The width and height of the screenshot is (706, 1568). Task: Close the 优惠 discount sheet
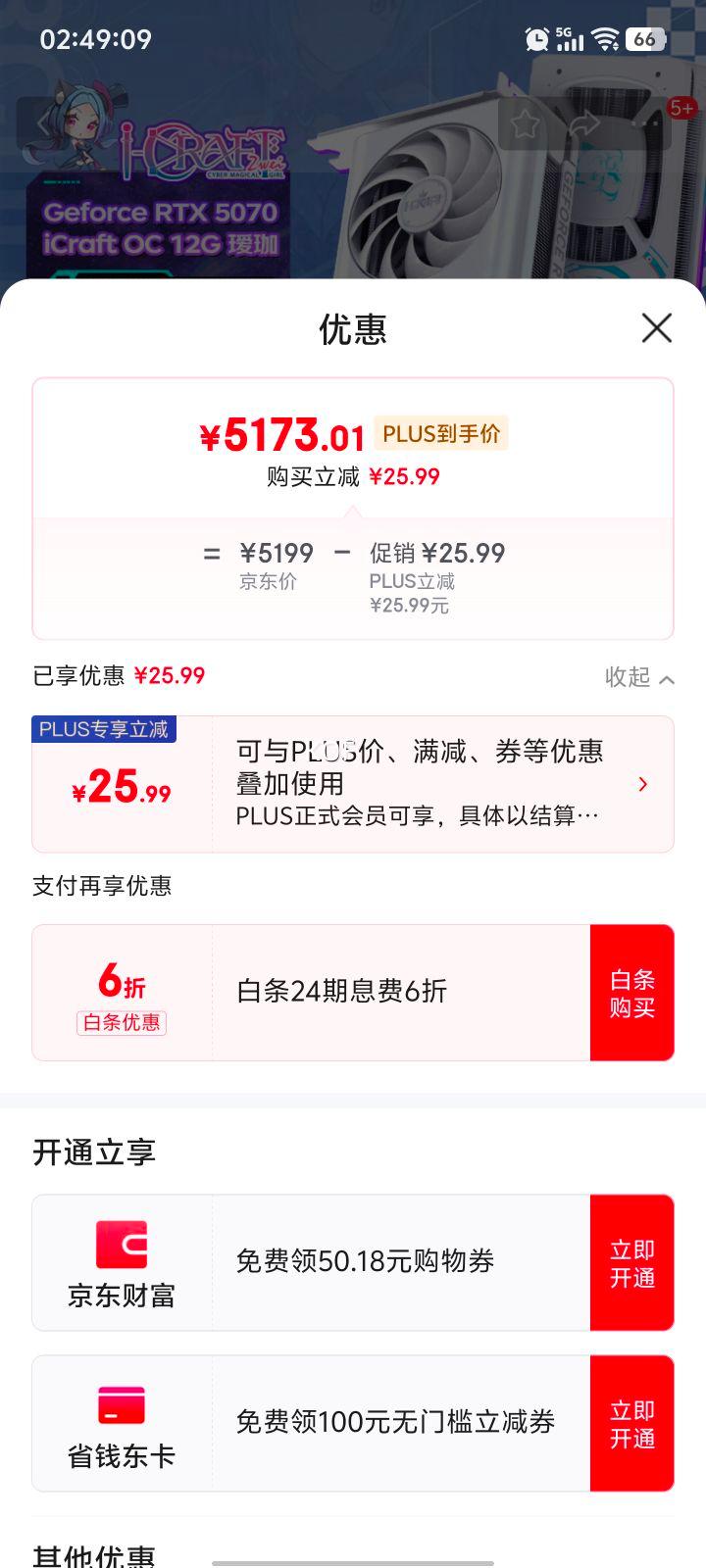(656, 328)
